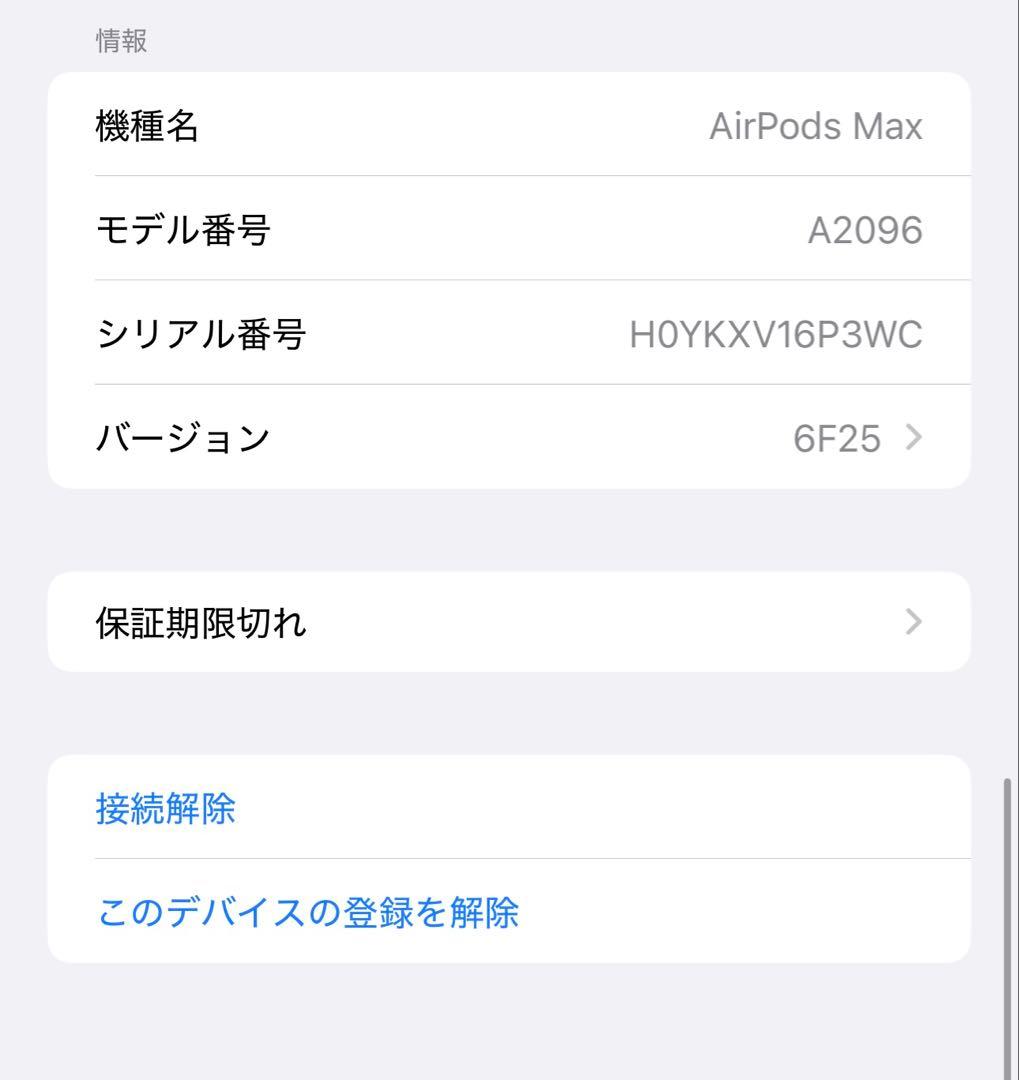Screen dimensions: 1019x1080
Task: Tap the 機種名 row showing AirPods Max
Action: pos(509,125)
